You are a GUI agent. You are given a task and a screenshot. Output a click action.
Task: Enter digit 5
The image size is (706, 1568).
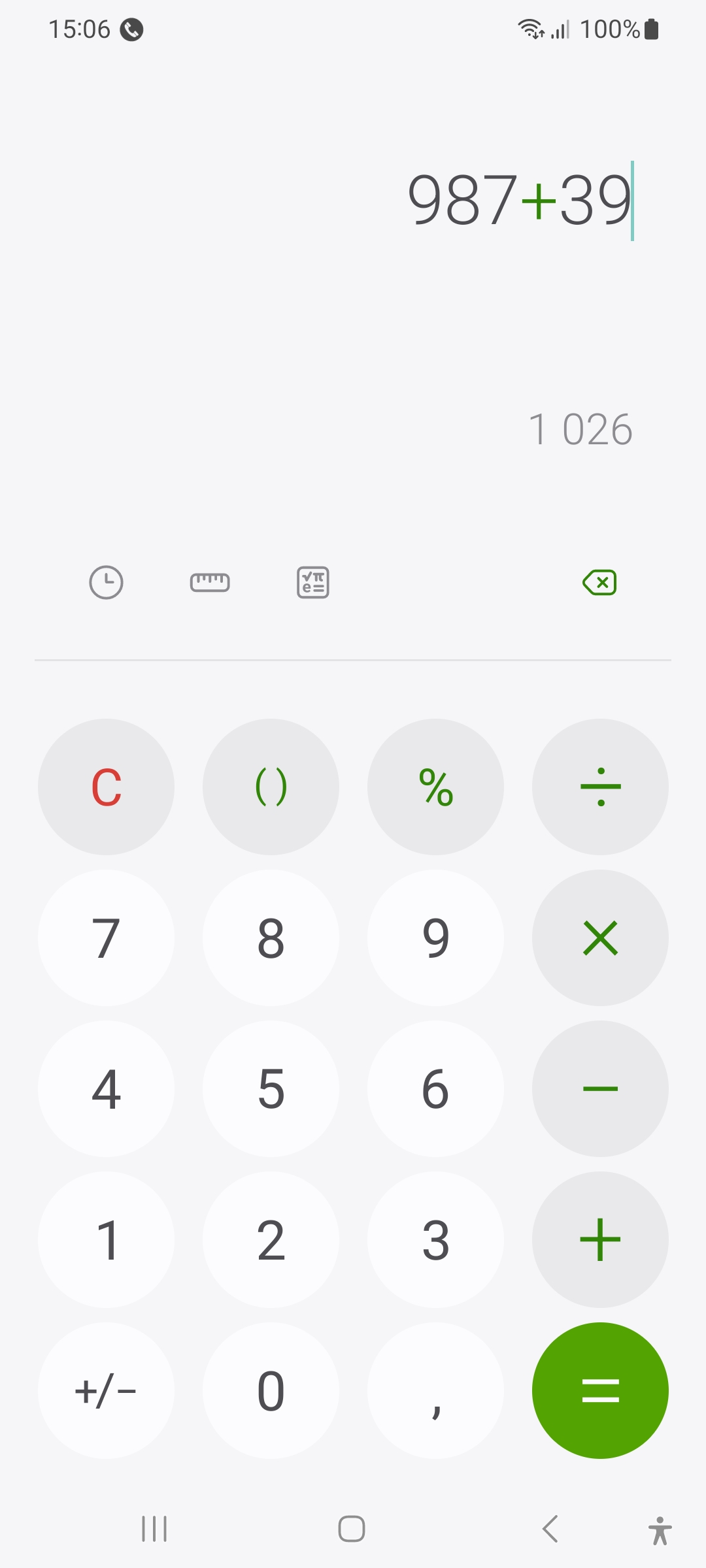click(x=271, y=1088)
